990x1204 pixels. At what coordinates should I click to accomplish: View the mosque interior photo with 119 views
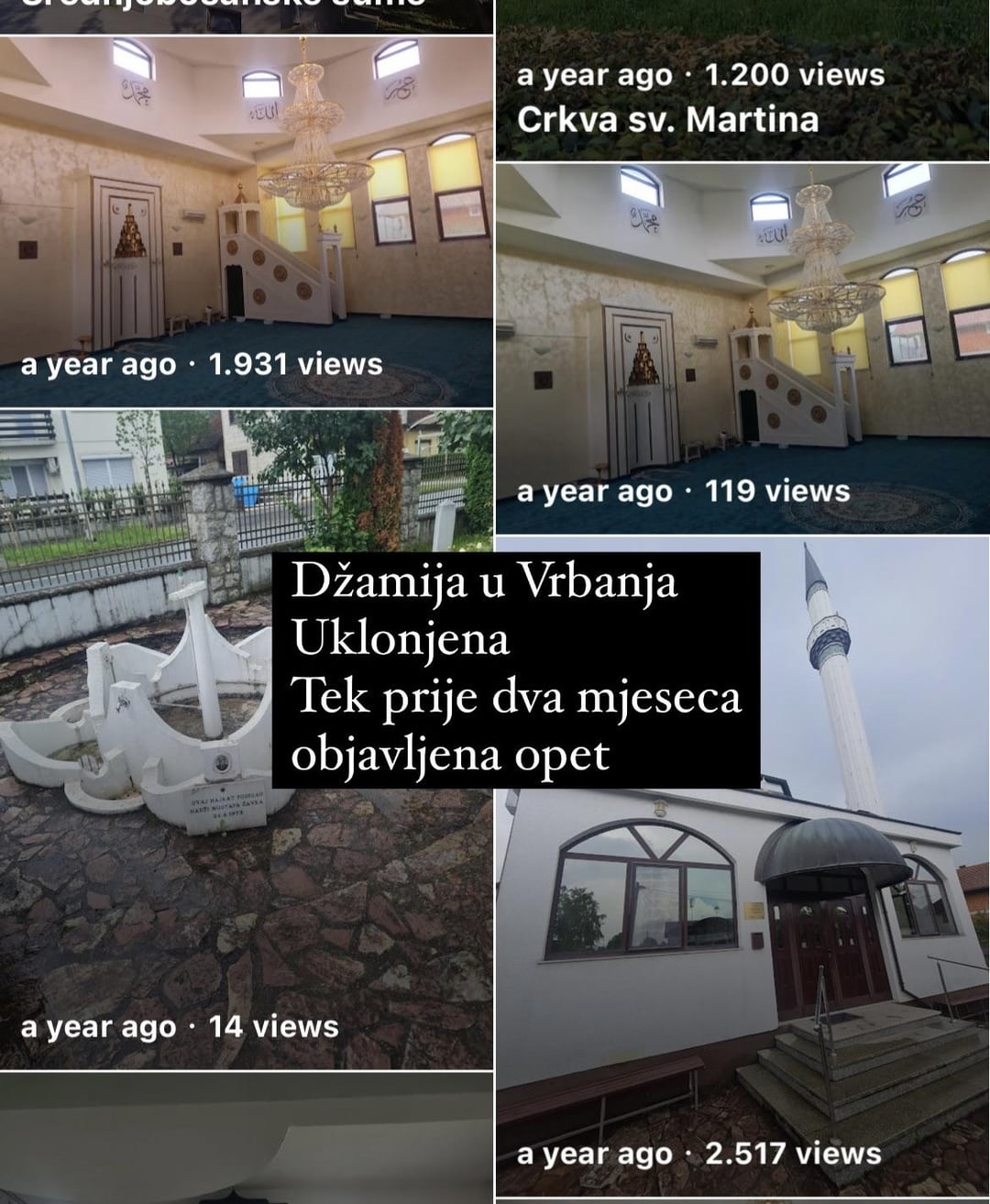pos(742,348)
